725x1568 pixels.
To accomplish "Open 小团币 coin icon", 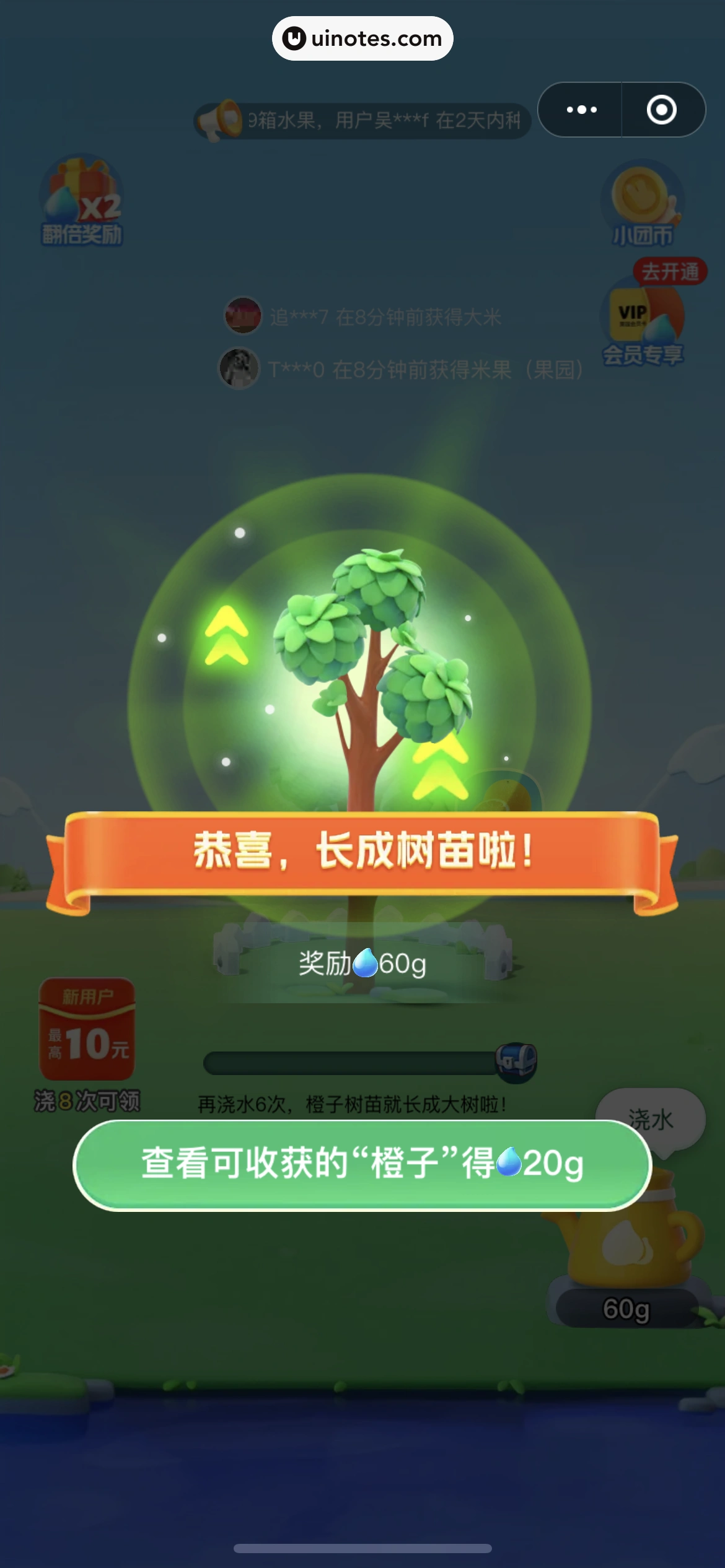I will 643,203.
